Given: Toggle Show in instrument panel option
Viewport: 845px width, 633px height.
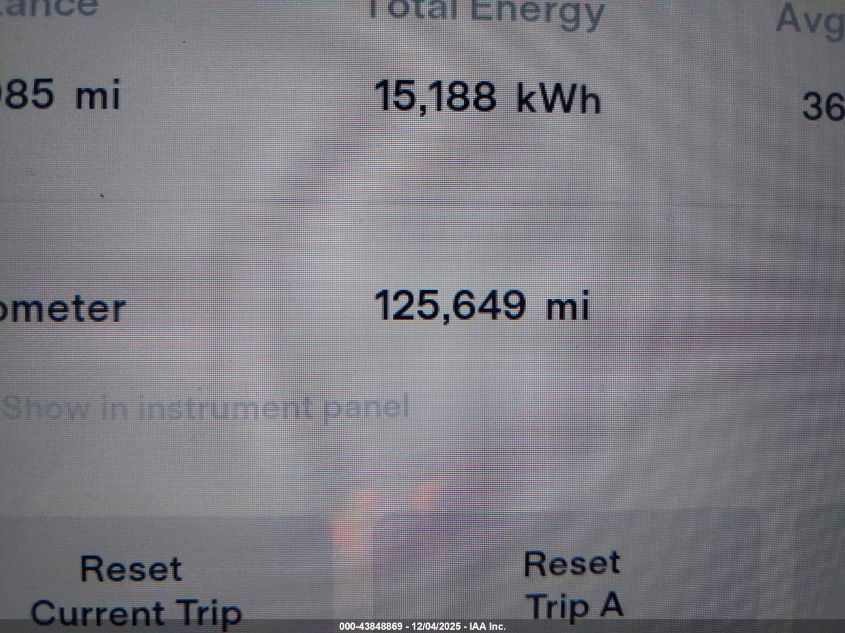Looking at the screenshot, I should [206, 408].
